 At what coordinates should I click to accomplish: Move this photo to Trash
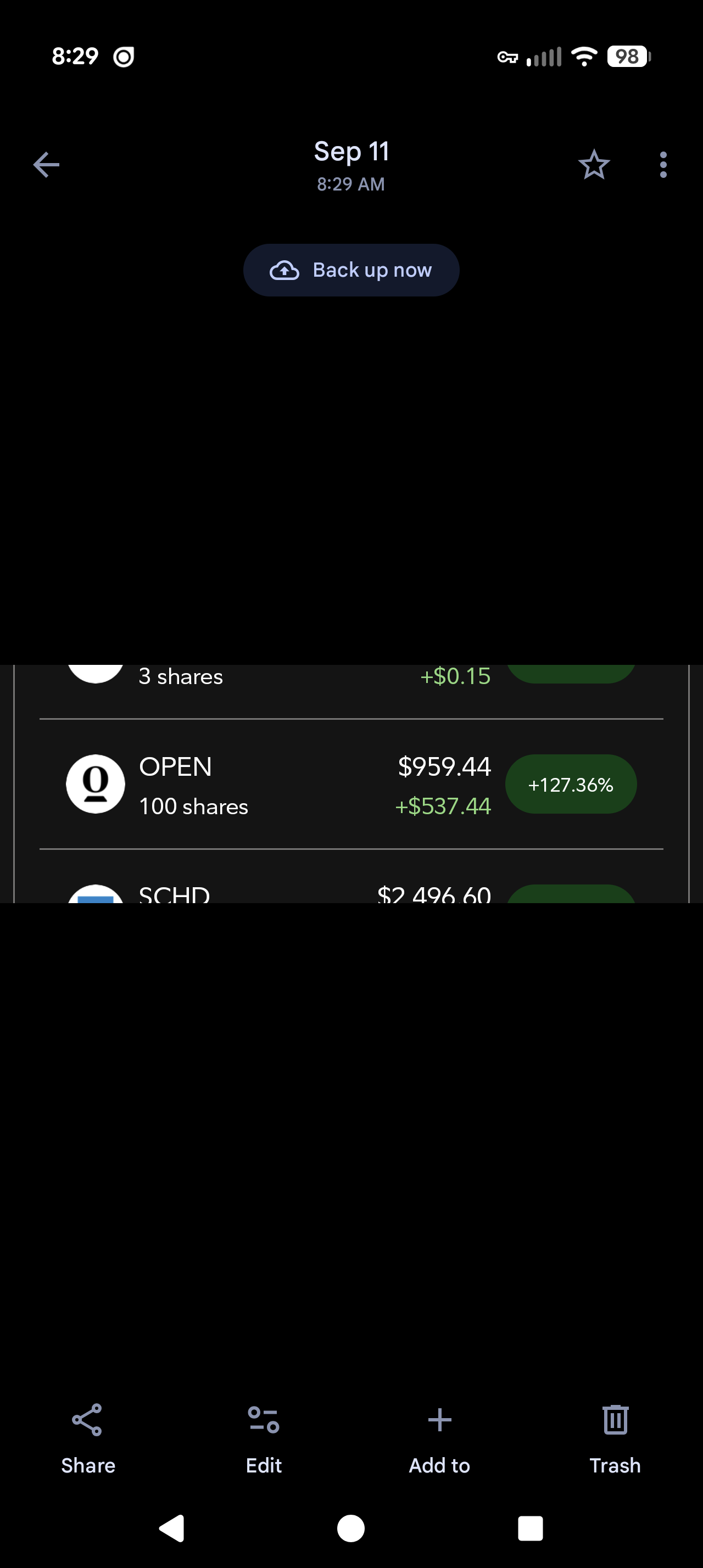[x=615, y=1438]
